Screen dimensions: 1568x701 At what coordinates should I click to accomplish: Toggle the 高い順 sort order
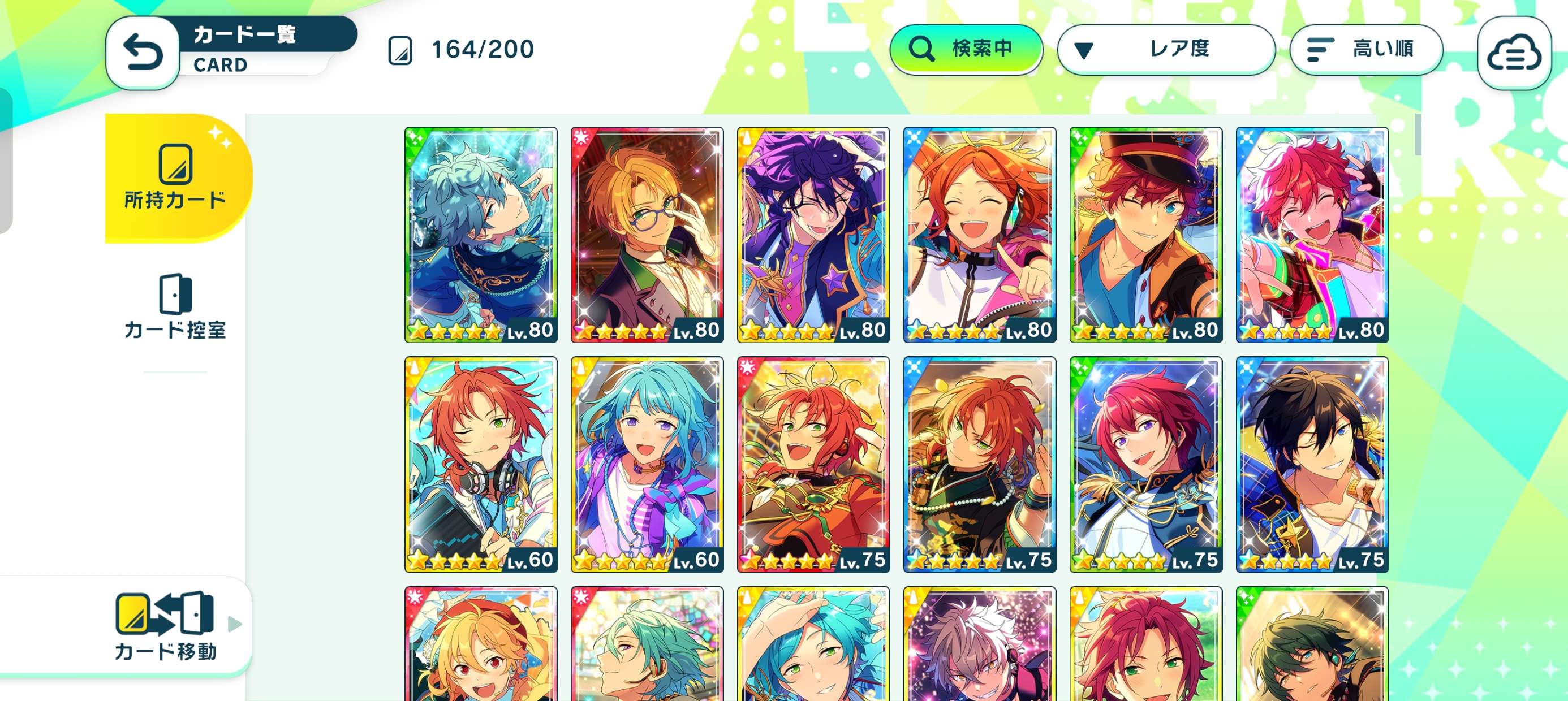coord(1365,49)
